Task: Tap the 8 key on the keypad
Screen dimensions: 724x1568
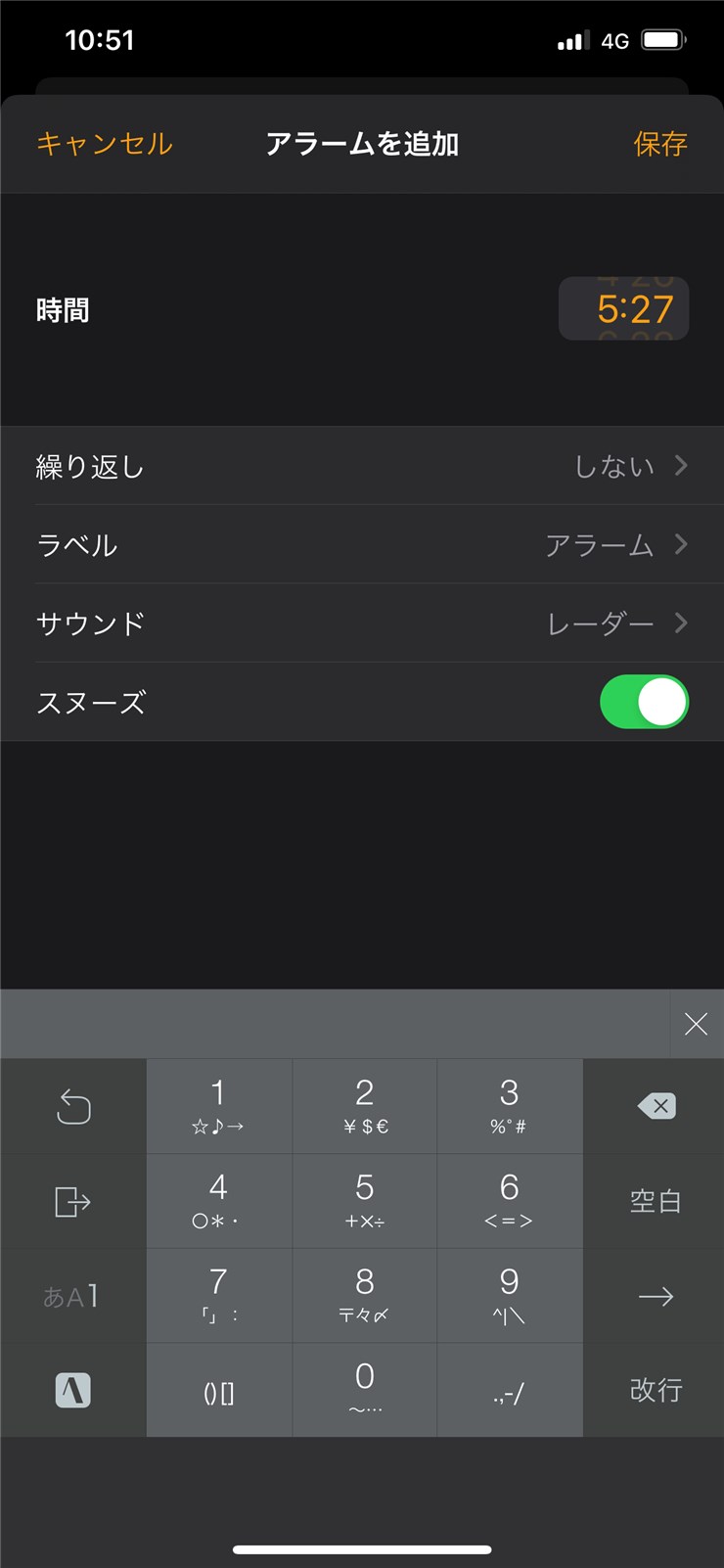Action: click(x=364, y=1296)
